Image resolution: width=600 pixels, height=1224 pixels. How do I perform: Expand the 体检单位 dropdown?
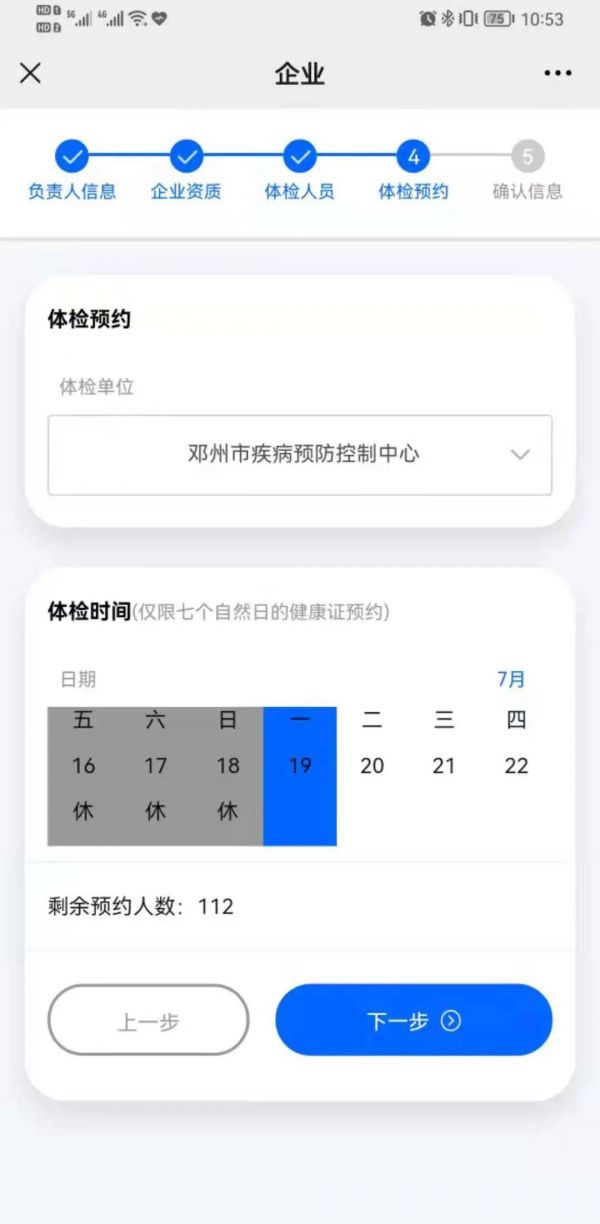click(300, 455)
